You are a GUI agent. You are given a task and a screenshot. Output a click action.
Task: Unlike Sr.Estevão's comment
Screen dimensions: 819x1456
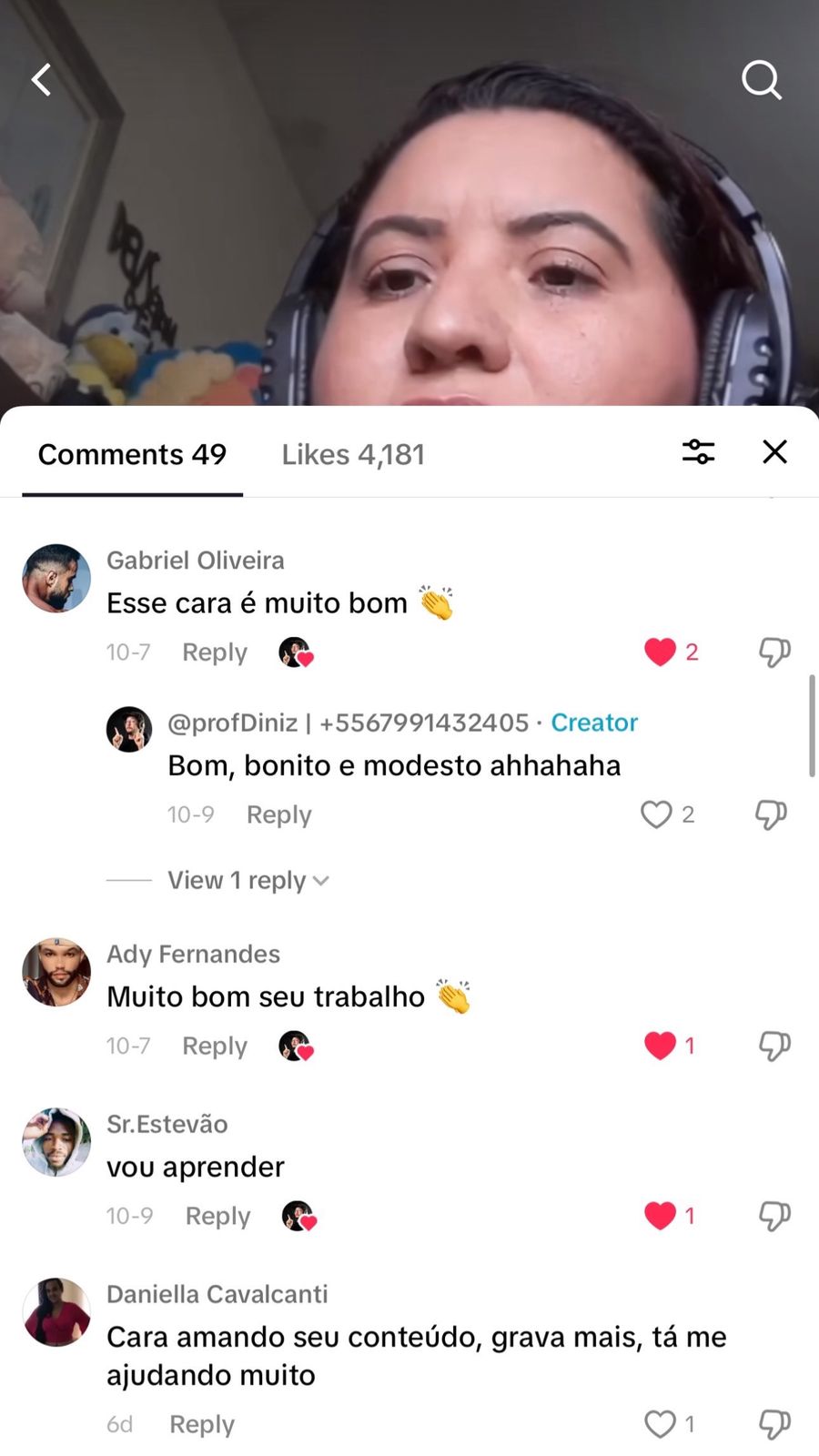coord(660,1215)
